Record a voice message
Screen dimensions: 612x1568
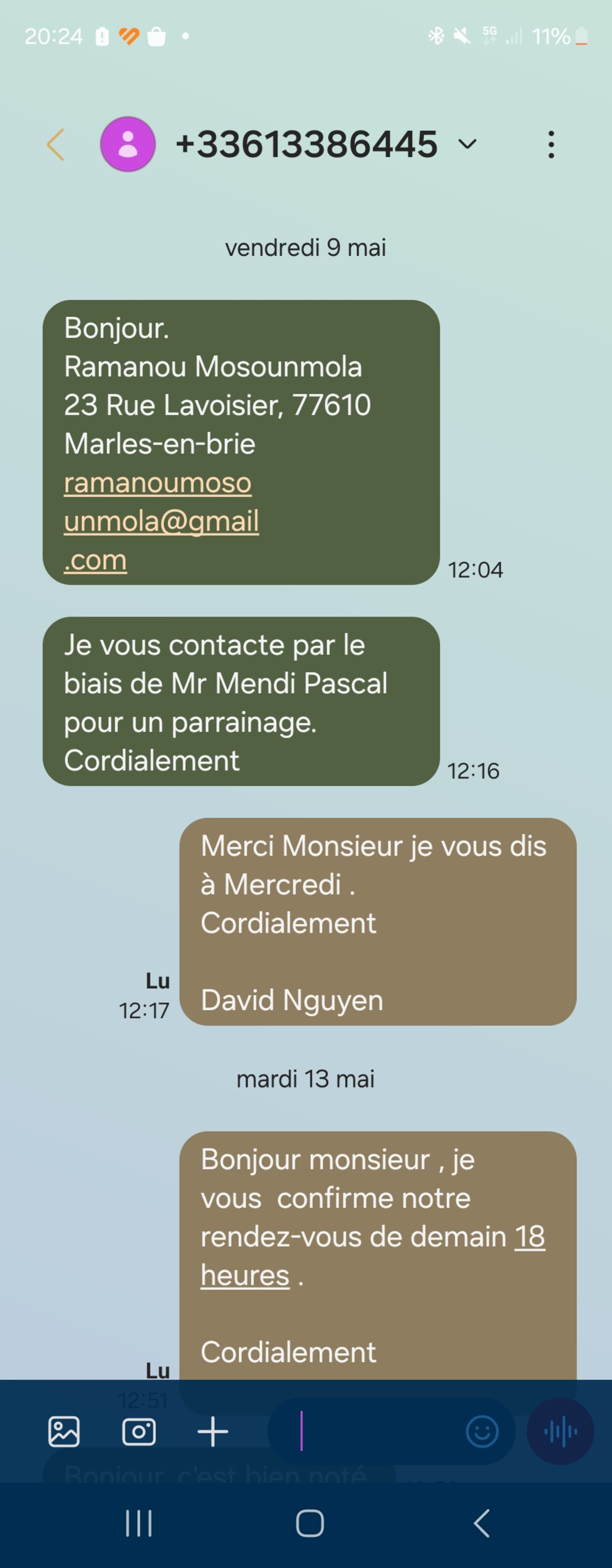560,1431
